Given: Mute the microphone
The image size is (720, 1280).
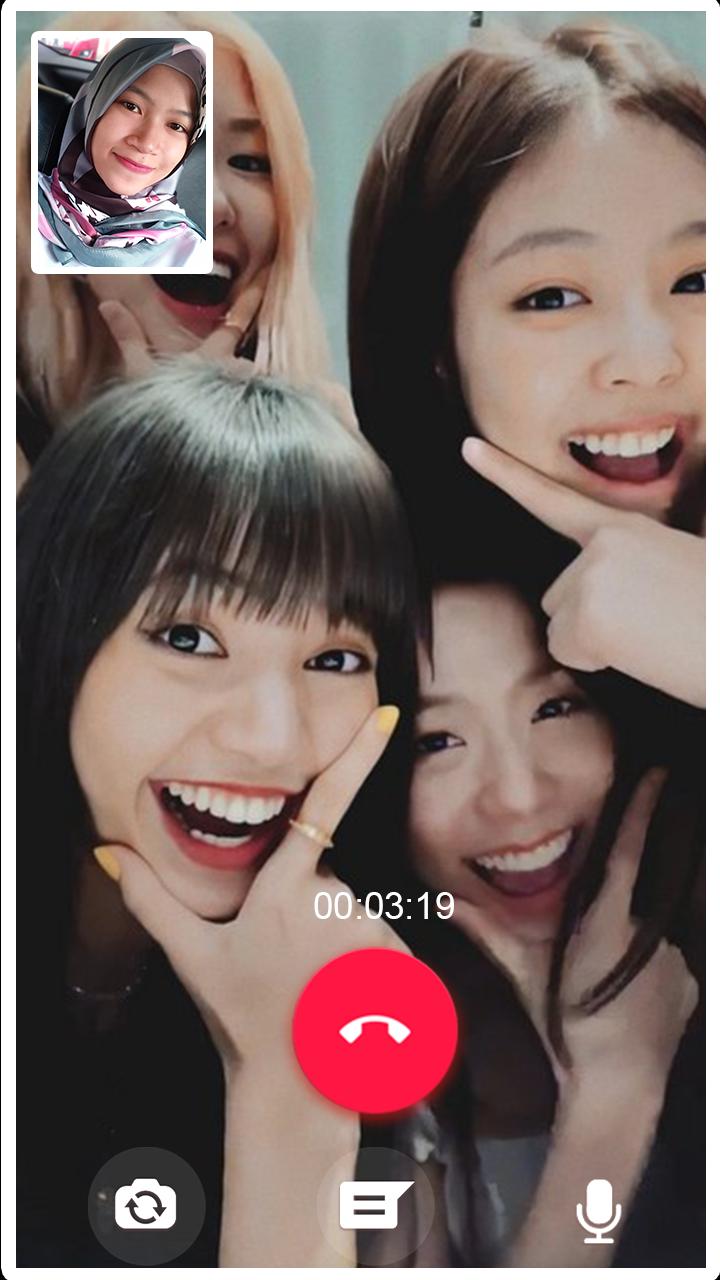Looking at the screenshot, I should pos(599,1210).
